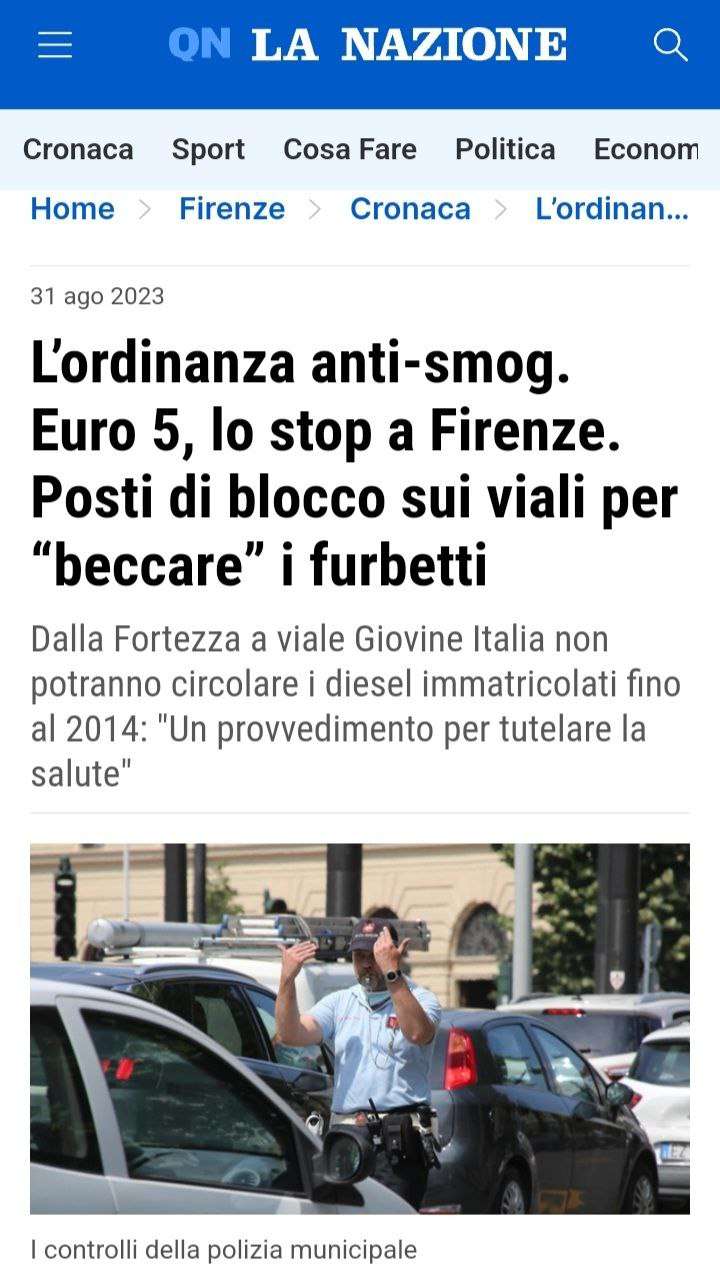This screenshot has width=720, height=1270.
Task: Switch to the Cronaca section
Action: 78,149
